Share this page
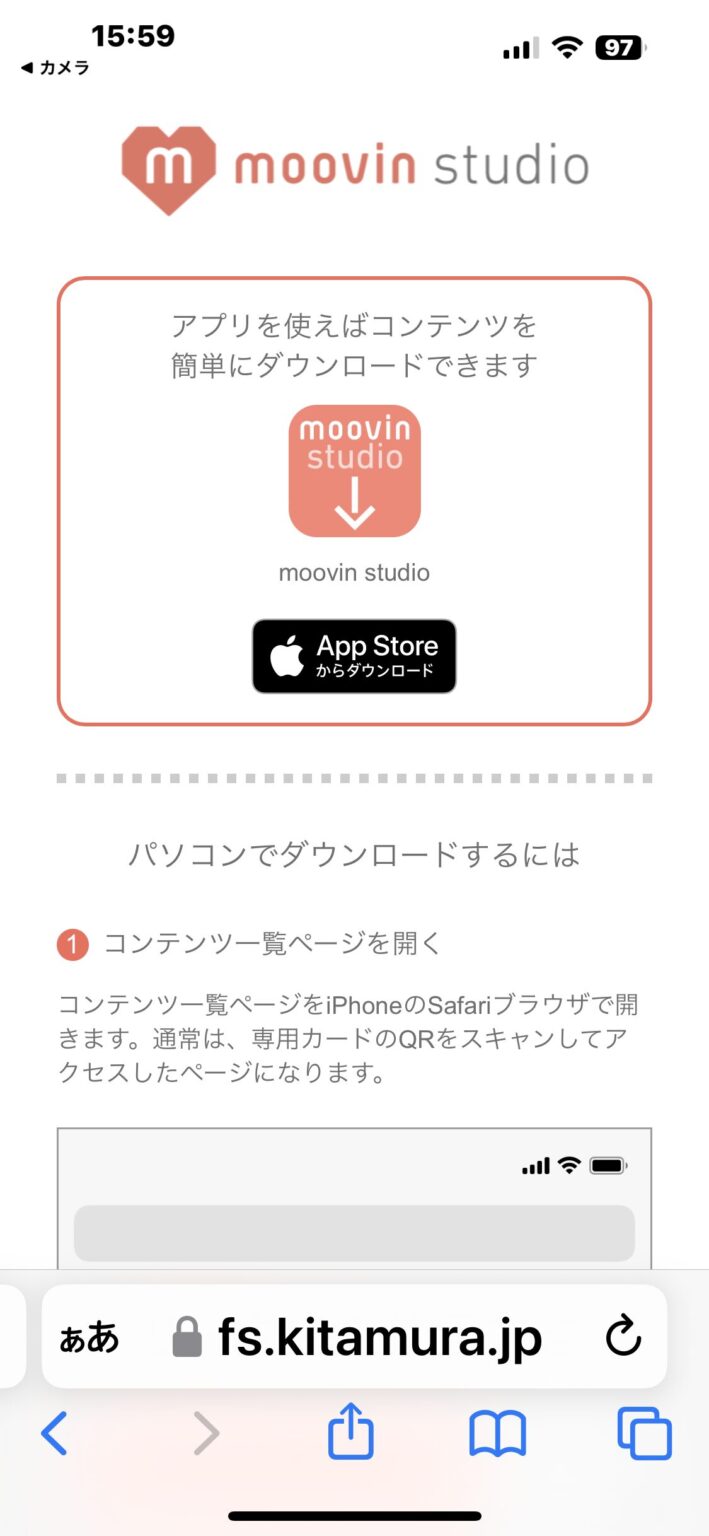 (x=351, y=1432)
